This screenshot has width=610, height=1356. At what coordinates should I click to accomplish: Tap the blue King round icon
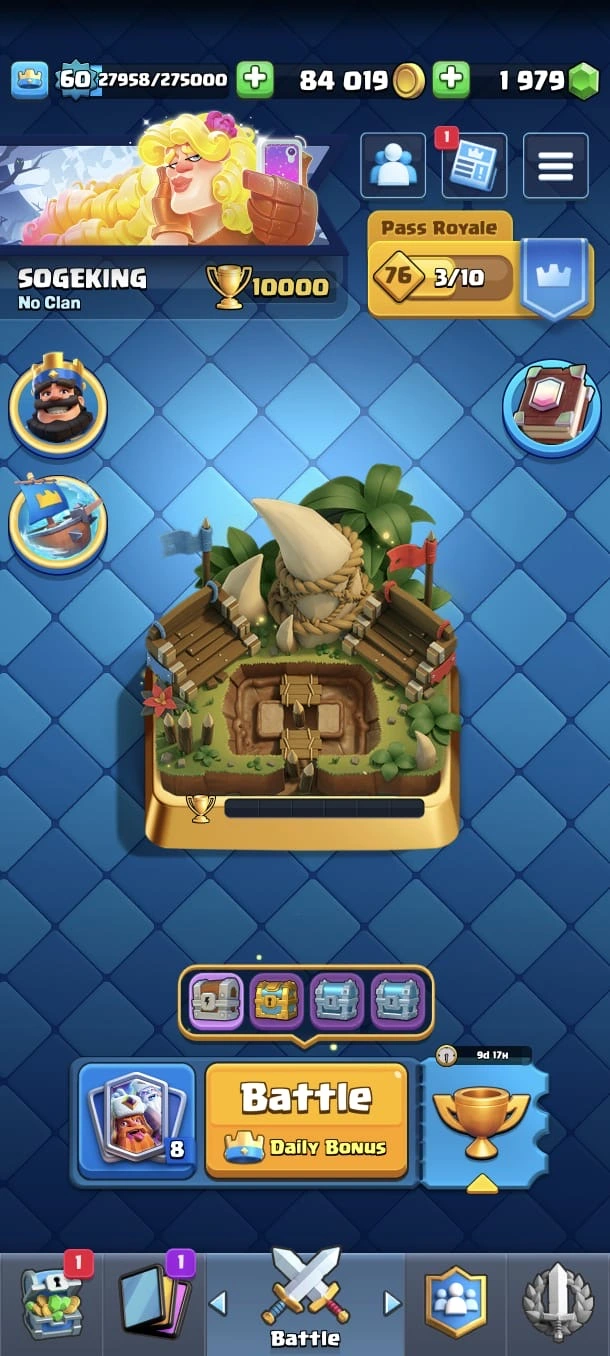[x=58, y=404]
